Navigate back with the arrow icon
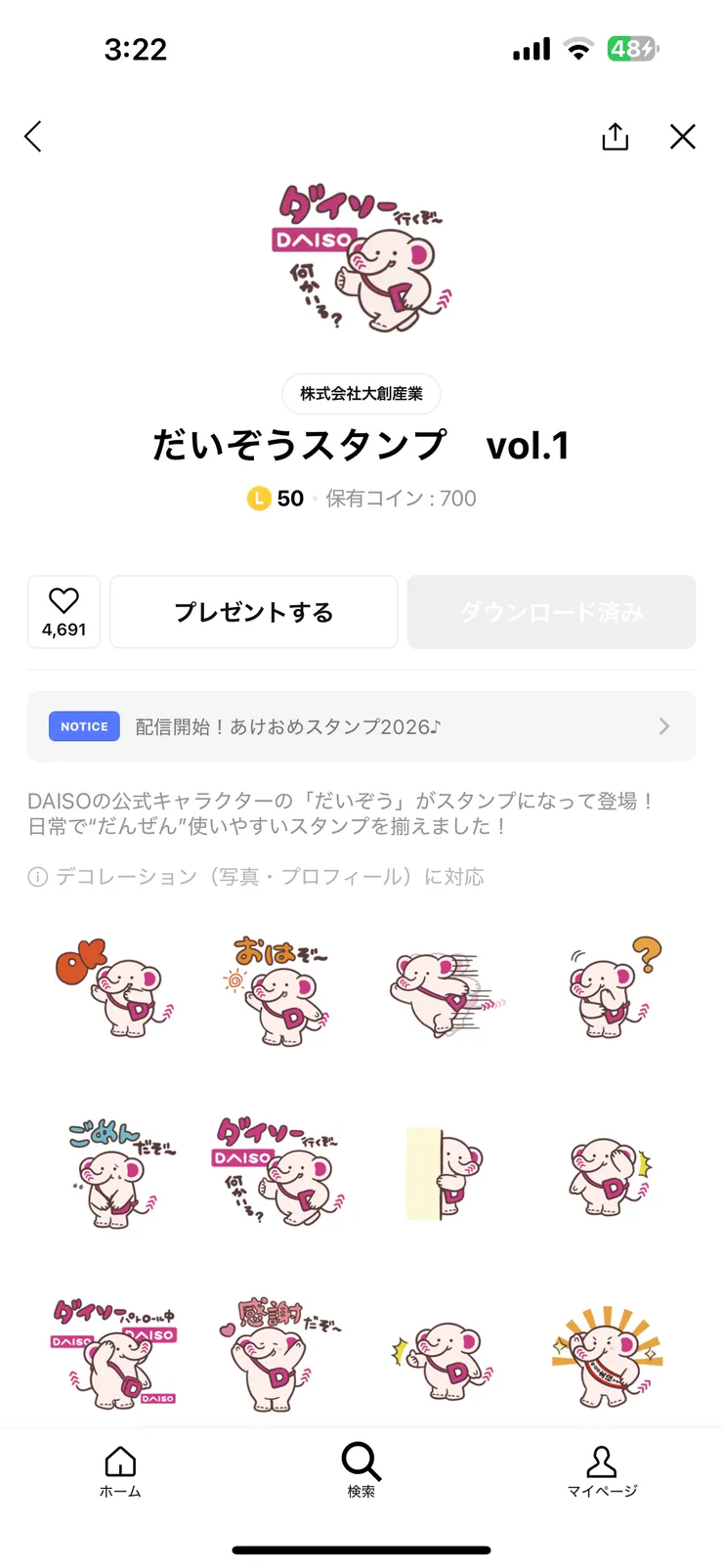 33,137
